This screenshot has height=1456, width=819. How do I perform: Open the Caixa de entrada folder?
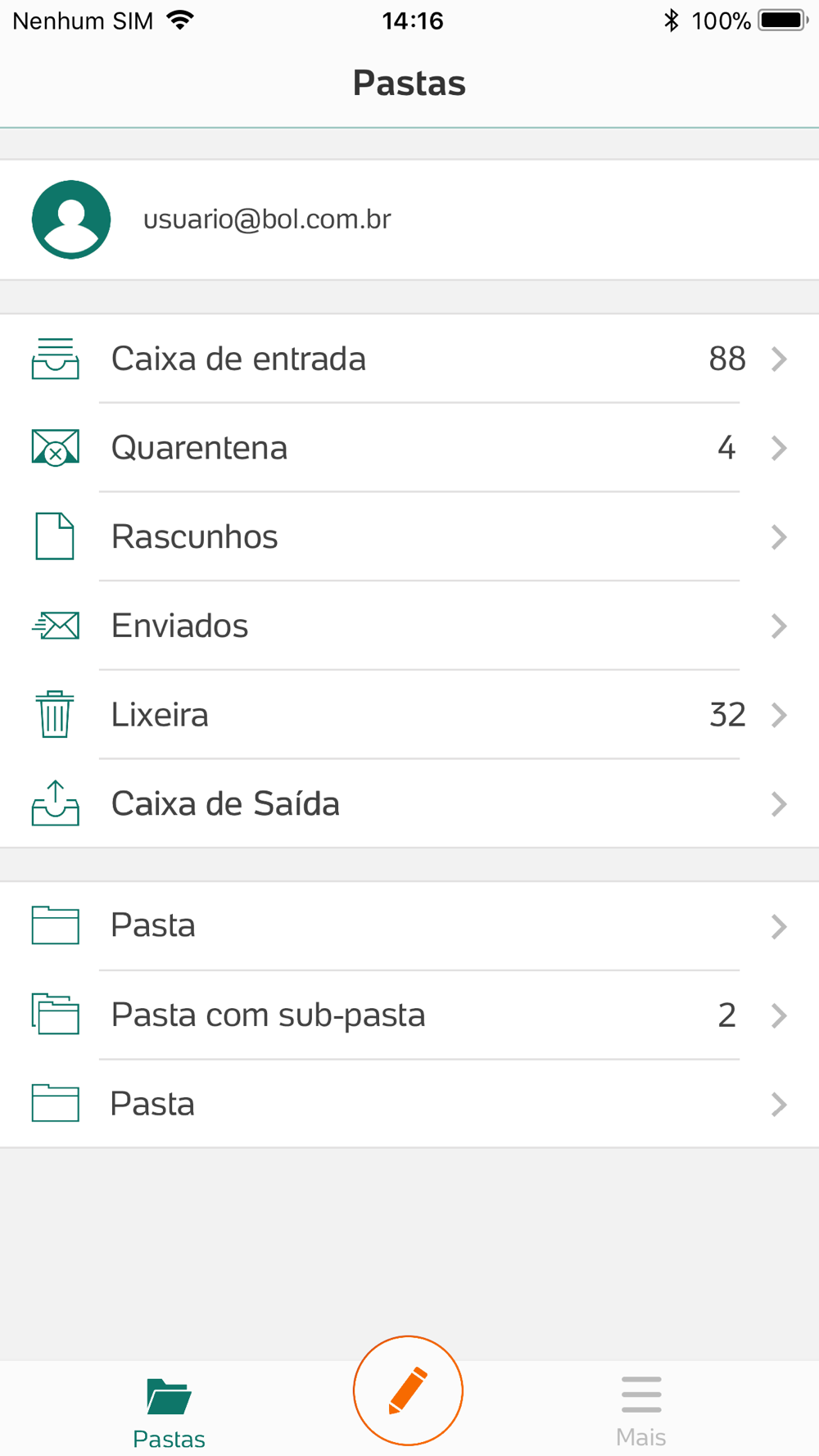(409, 359)
